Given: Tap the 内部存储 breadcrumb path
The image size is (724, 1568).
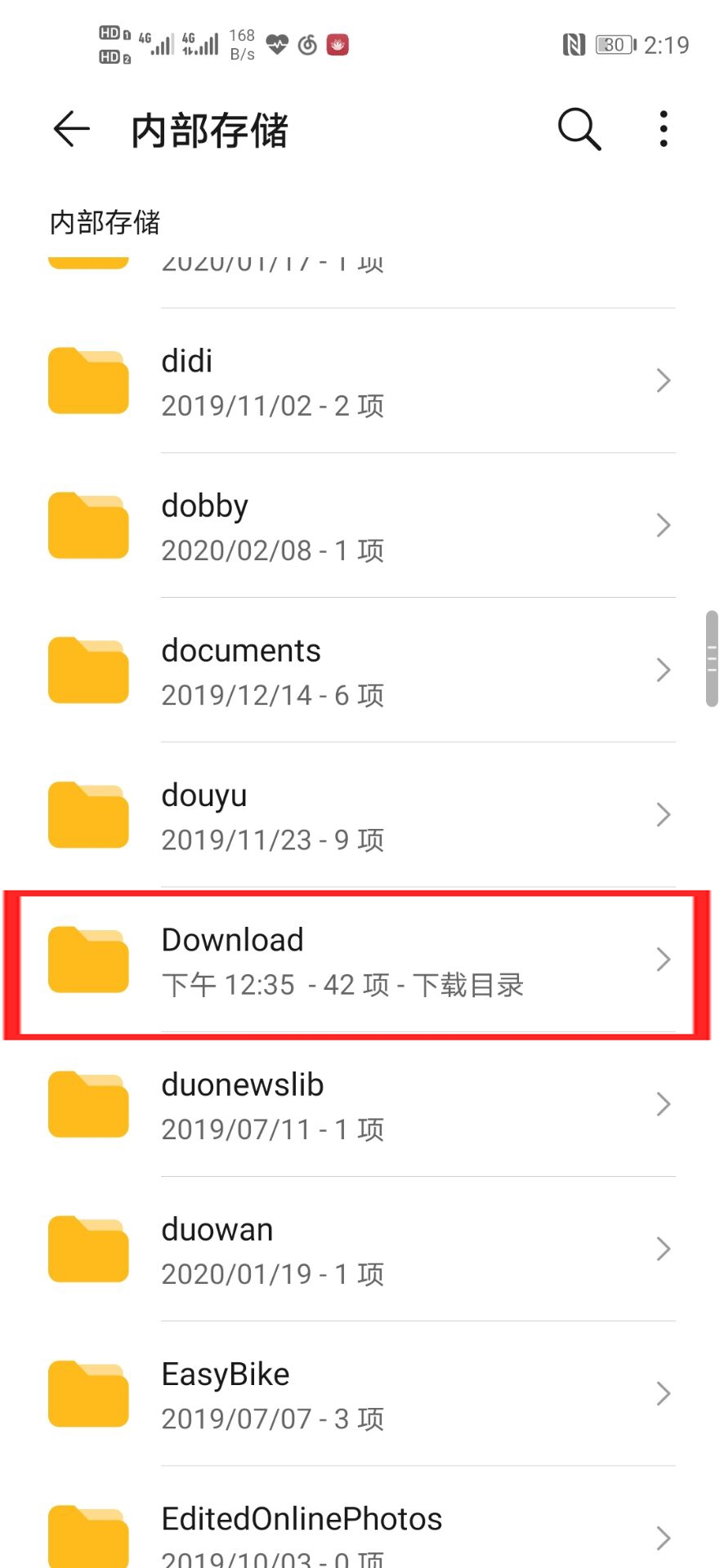Looking at the screenshot, I should [x=105, y=222].
